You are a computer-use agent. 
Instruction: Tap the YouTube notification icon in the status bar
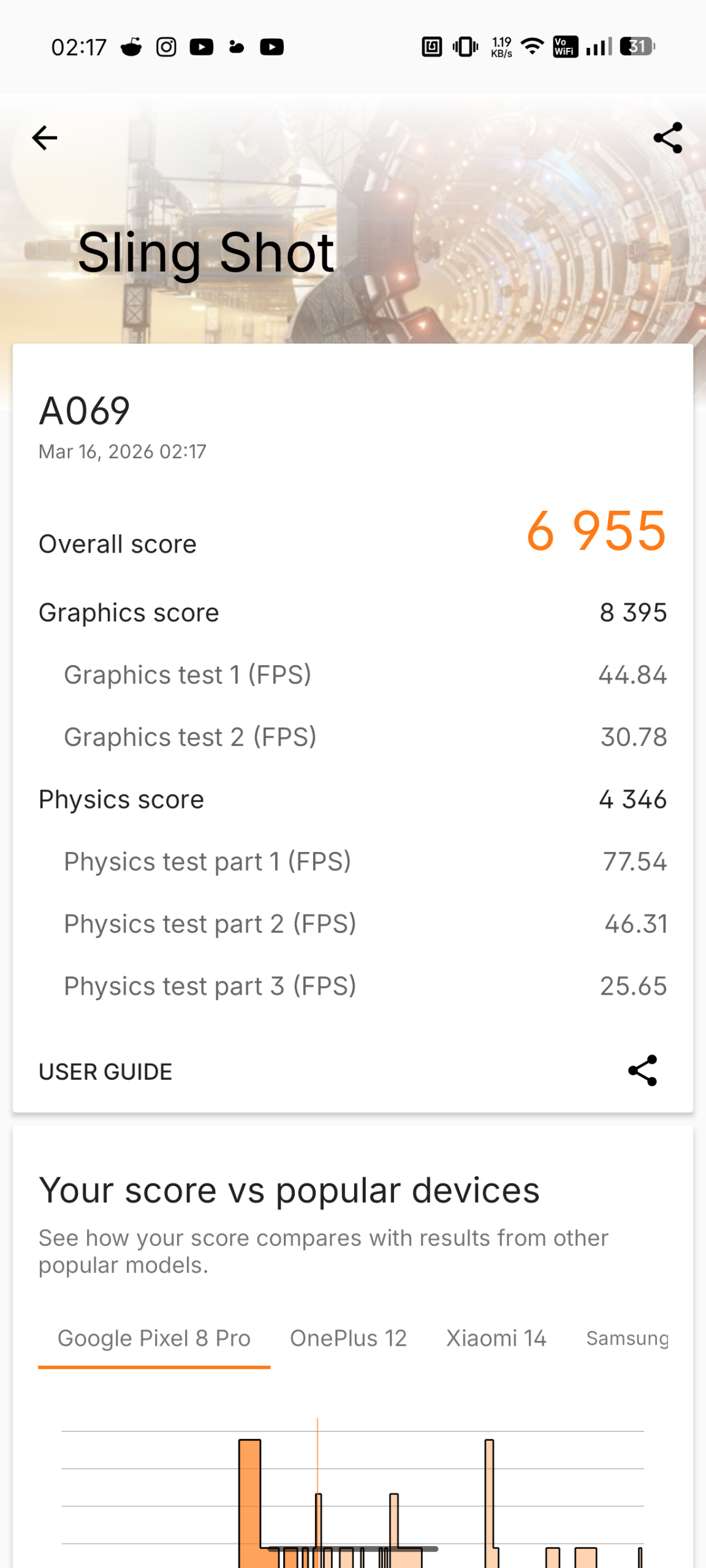point(202,47)
